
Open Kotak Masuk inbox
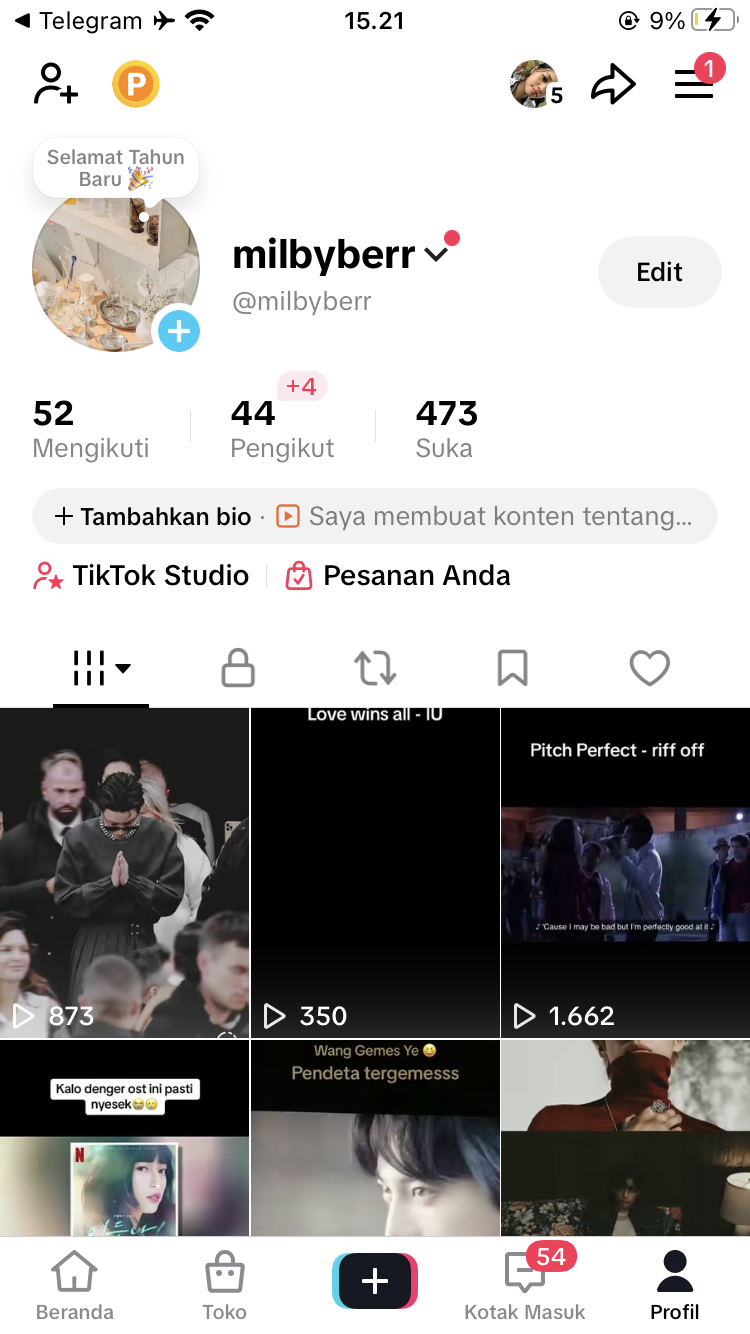click(525, 1288)
